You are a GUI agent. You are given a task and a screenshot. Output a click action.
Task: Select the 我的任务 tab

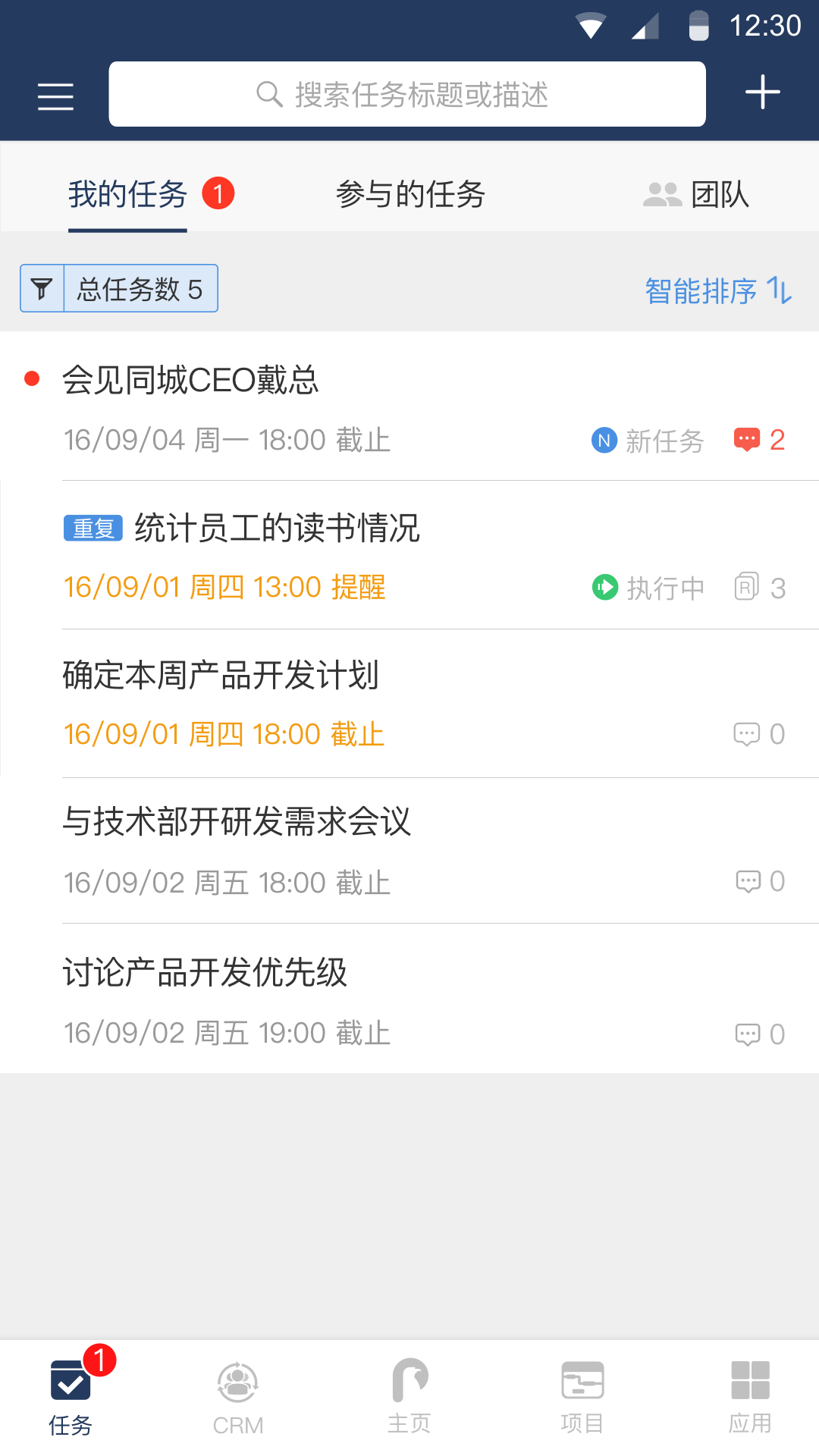(x=128, y=194)
